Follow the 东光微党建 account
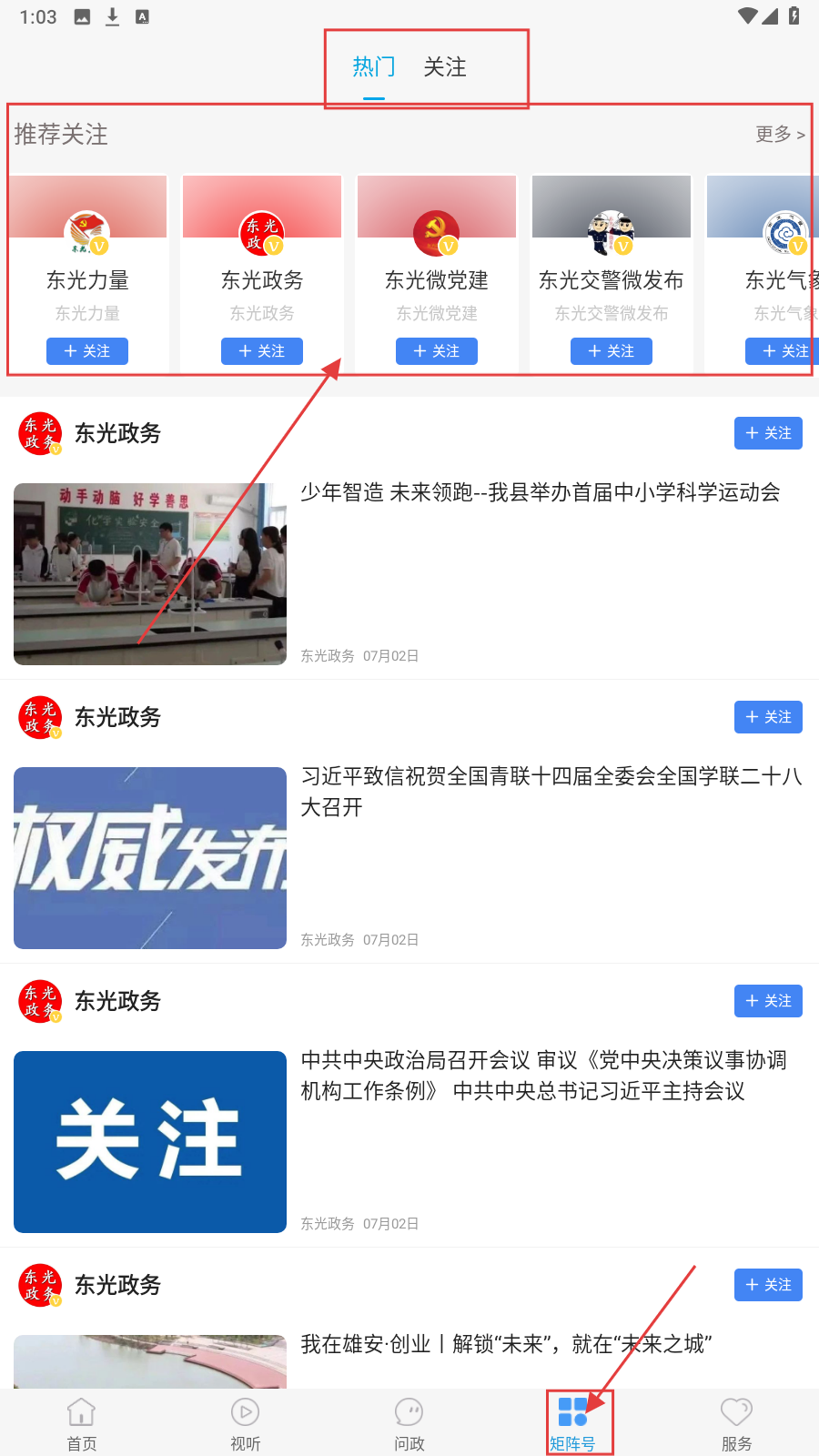Screen dimensions: 819x1456 (x=437, y=351)
